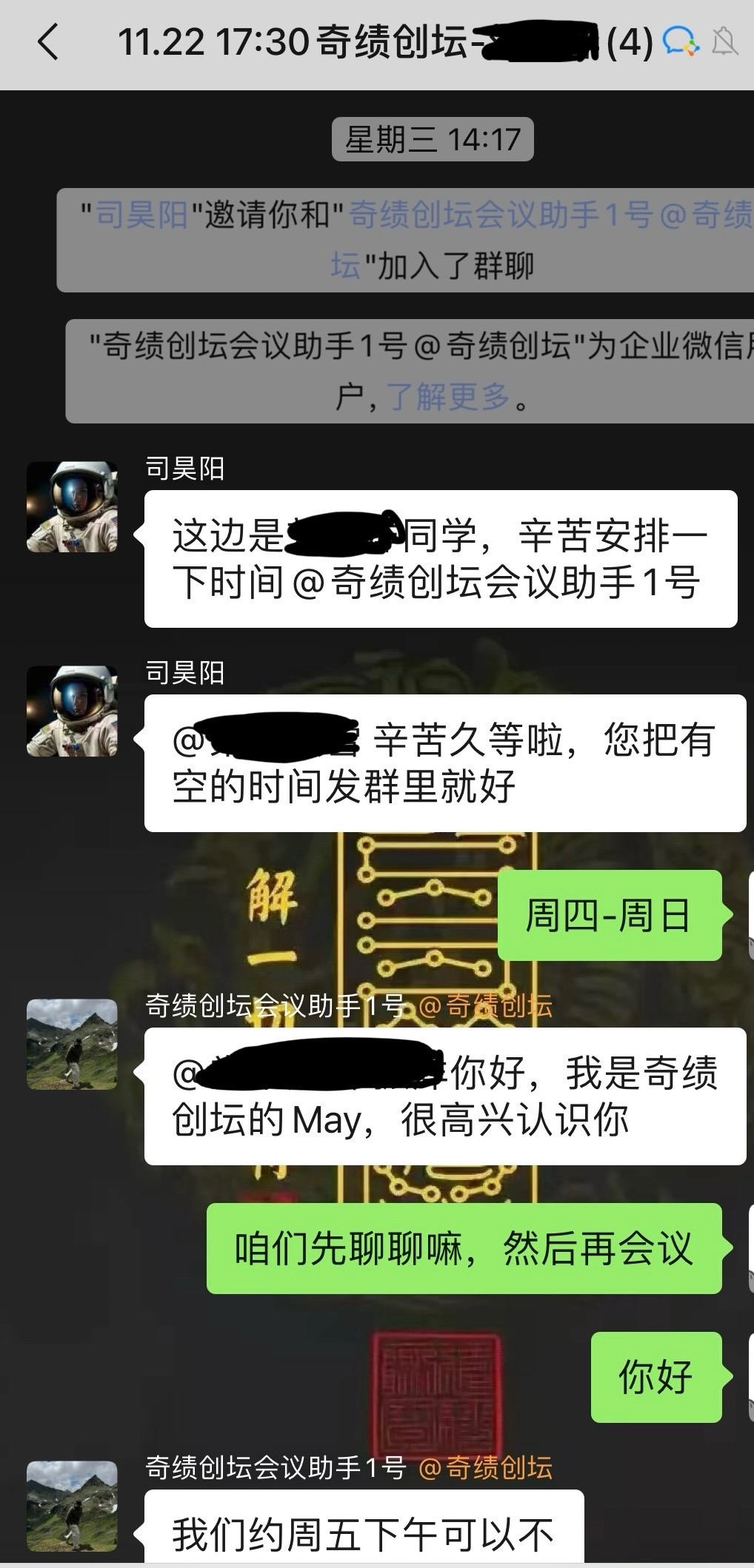This screenshot has width=754, height=1568.
Task: Tap 司昊阳's avatar beside the 辛苦安排一下时间 message
Action: tap(72, 507)
